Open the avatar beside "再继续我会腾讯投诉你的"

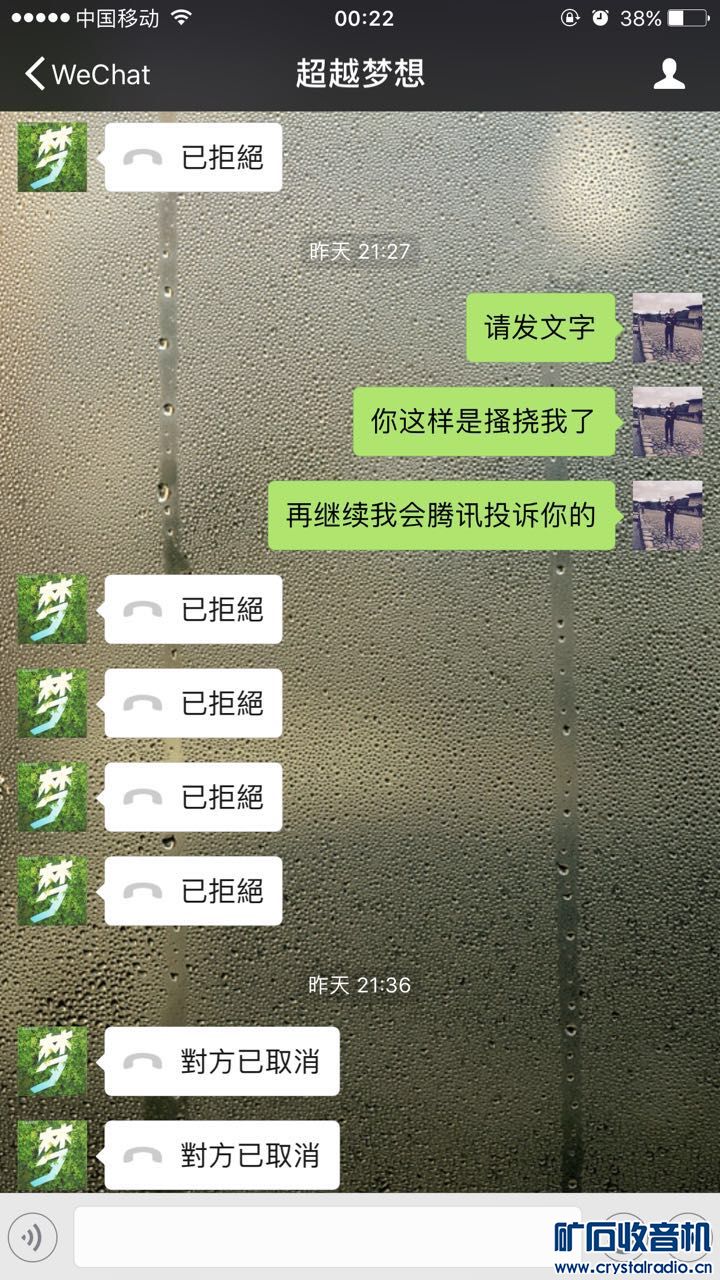click(667, 515)
